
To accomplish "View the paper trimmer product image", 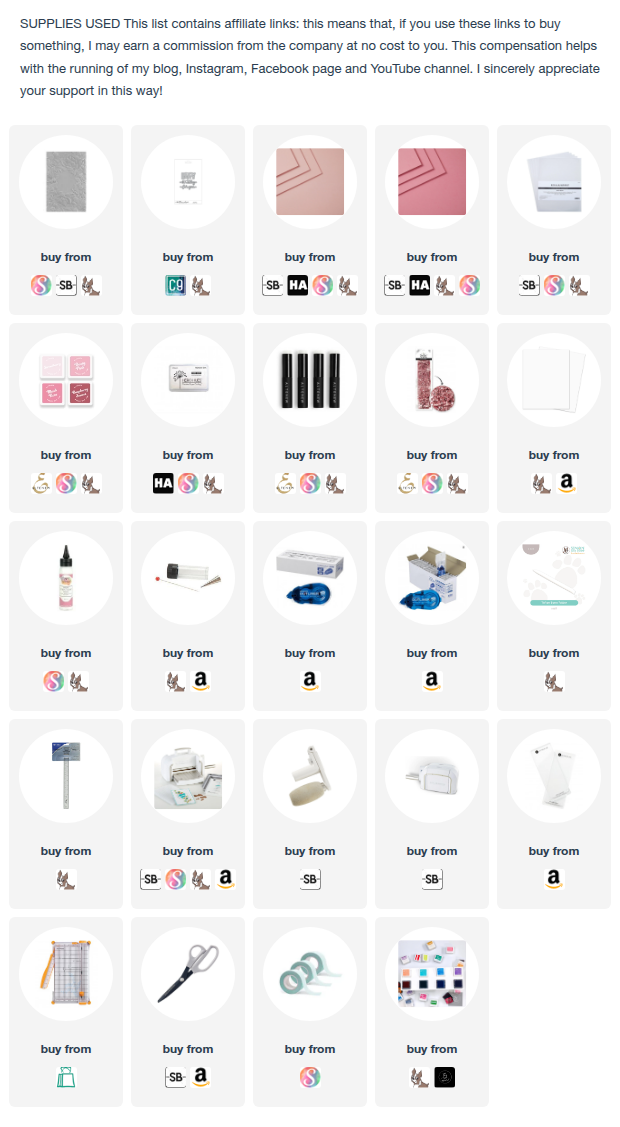I will click(66, 974).
